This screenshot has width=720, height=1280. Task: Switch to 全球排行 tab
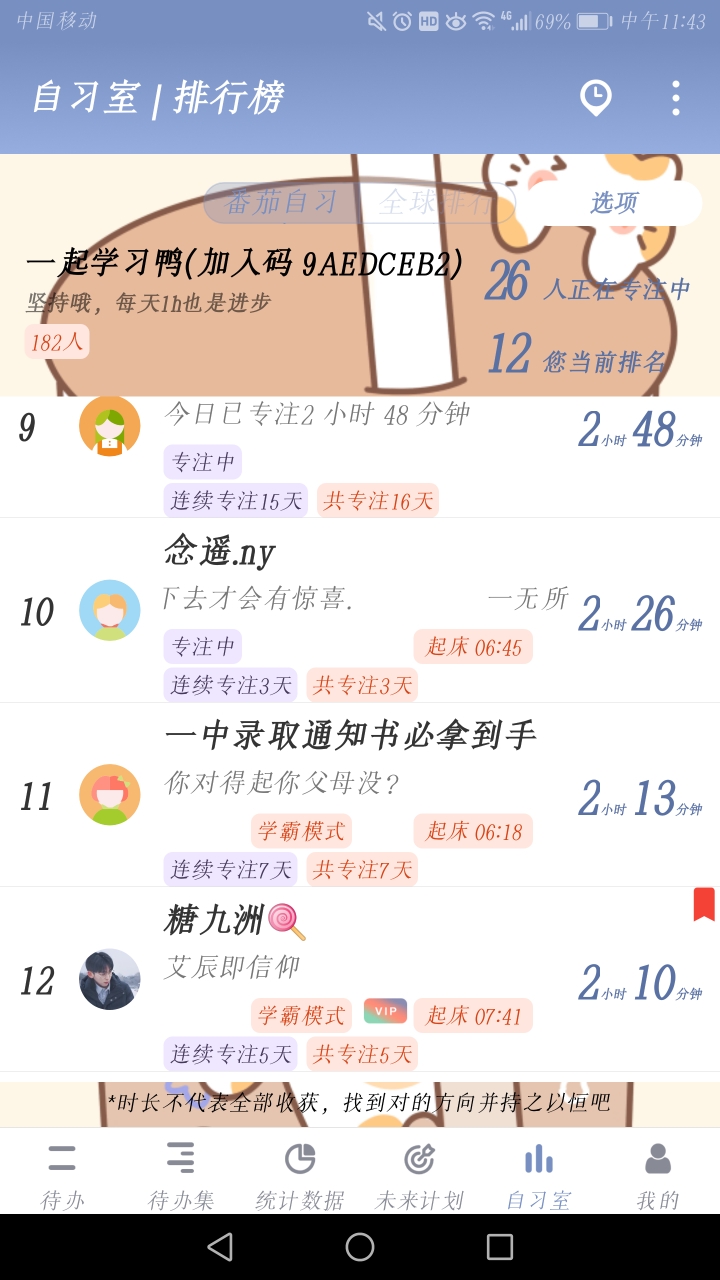point(436,203)
